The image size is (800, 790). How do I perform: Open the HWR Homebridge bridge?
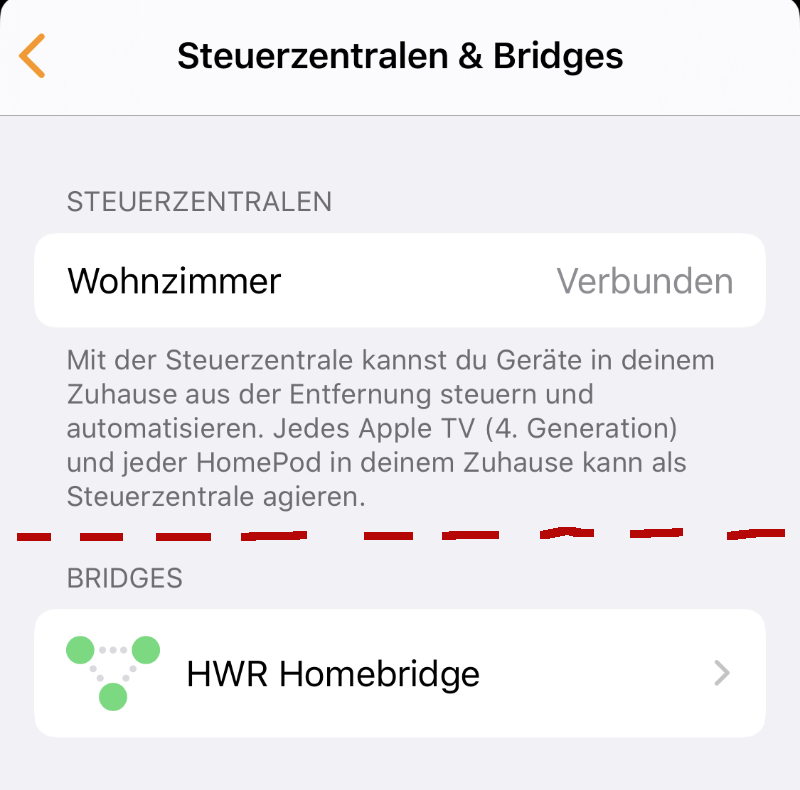400,673
